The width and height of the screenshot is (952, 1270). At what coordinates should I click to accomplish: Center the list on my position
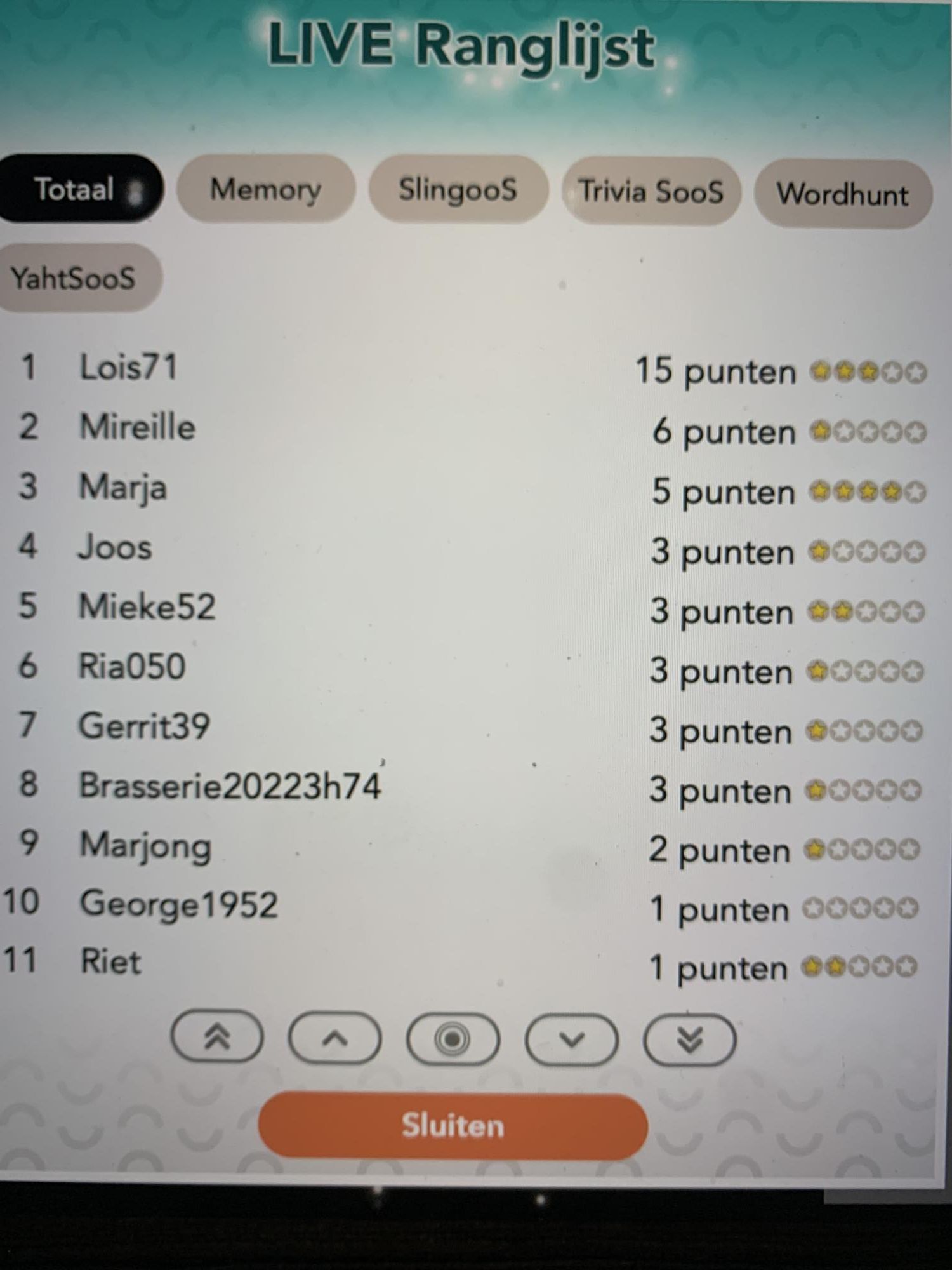click(x=453, y=1039)
